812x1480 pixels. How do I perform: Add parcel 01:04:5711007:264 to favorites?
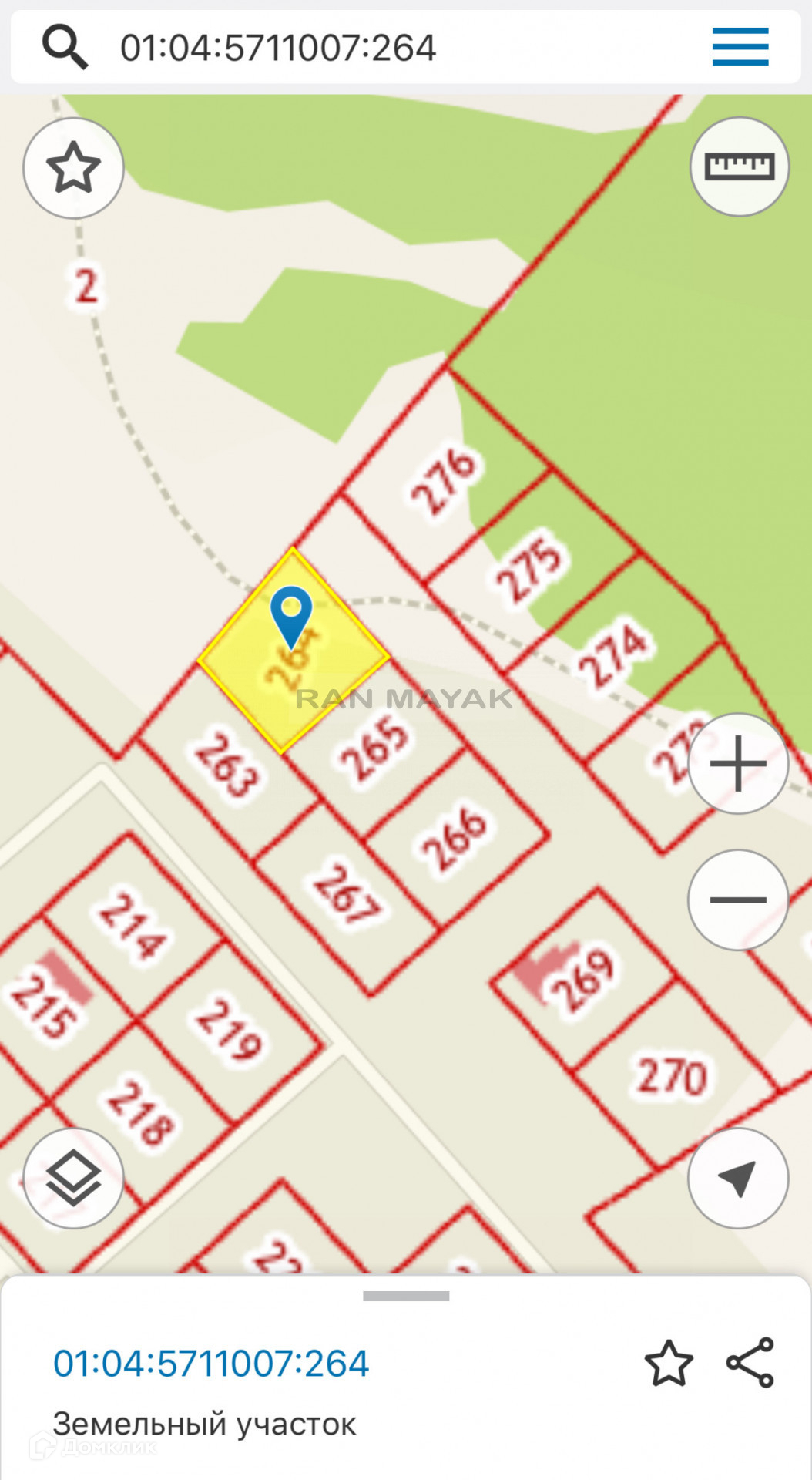pyautogui.click(x=668, y=1364)
